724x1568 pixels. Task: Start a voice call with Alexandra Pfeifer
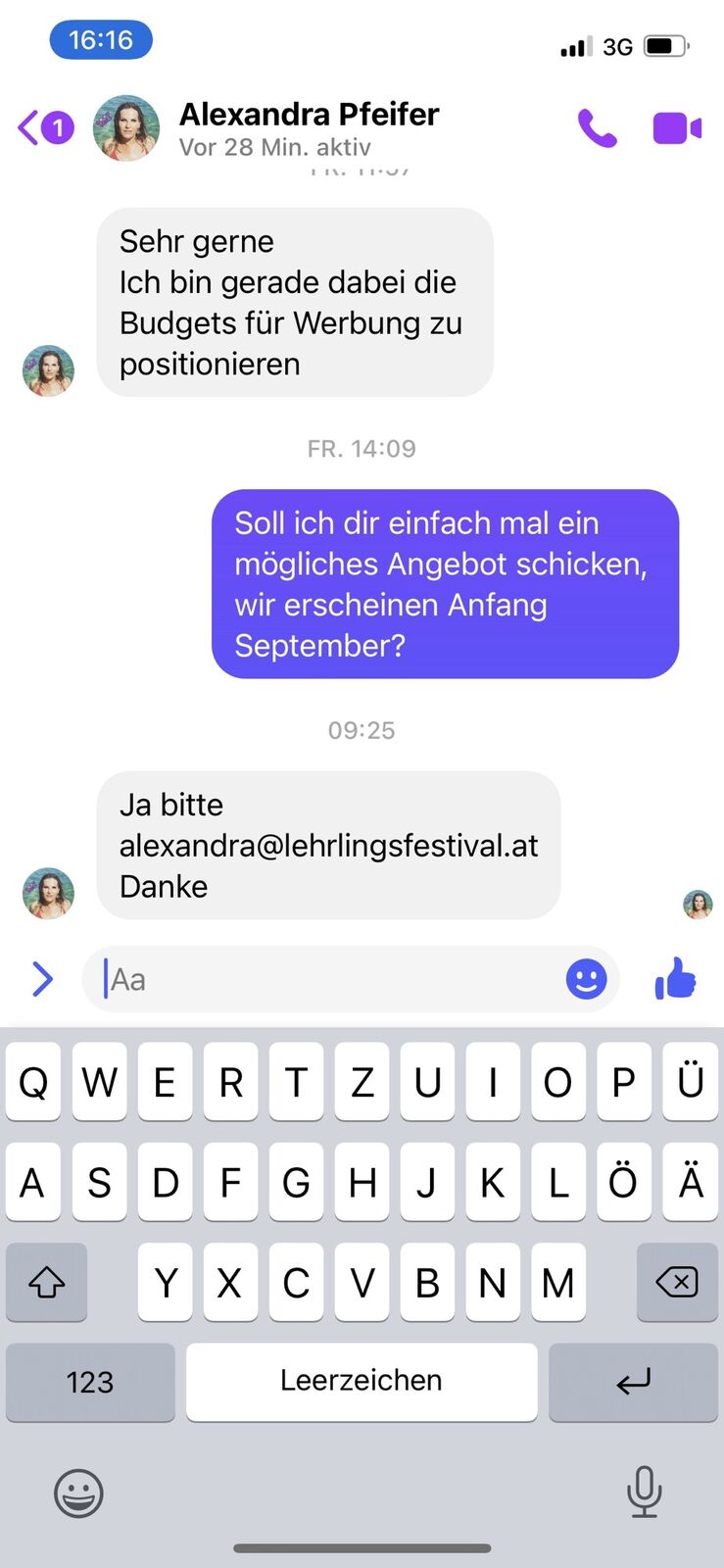coord(597,128)
